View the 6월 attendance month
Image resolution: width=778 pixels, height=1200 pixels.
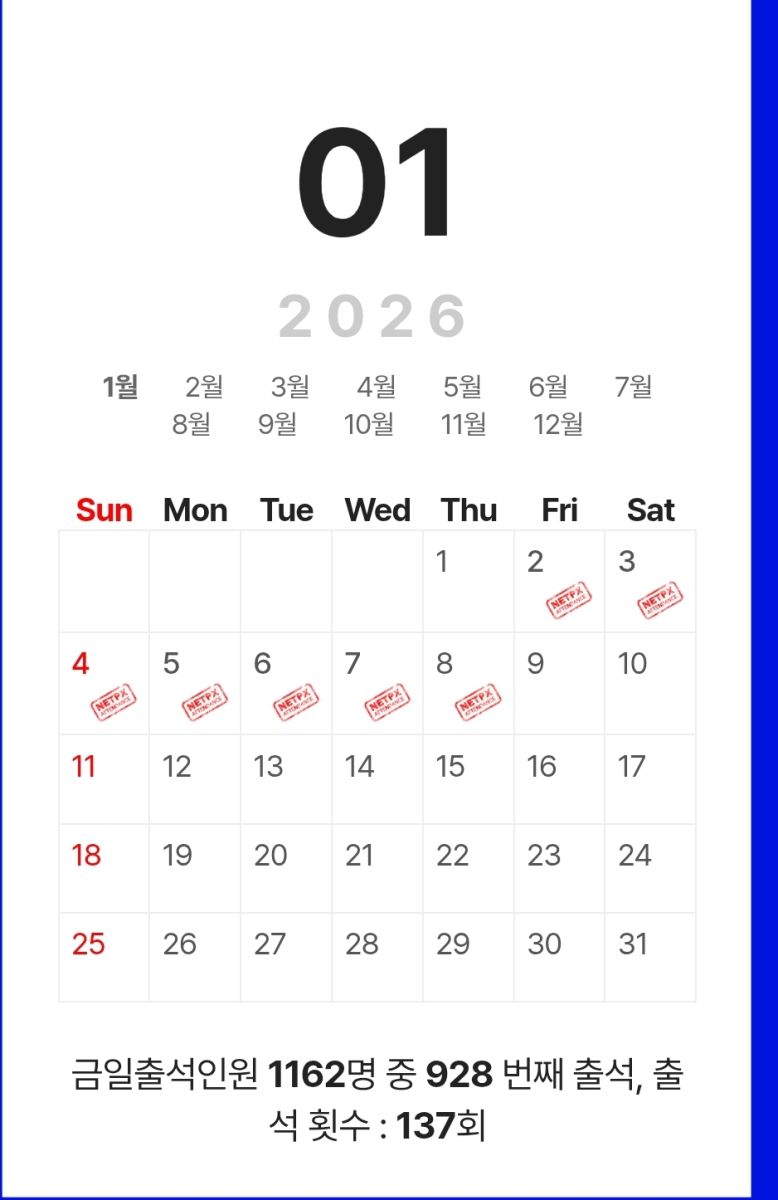(548, 387)
